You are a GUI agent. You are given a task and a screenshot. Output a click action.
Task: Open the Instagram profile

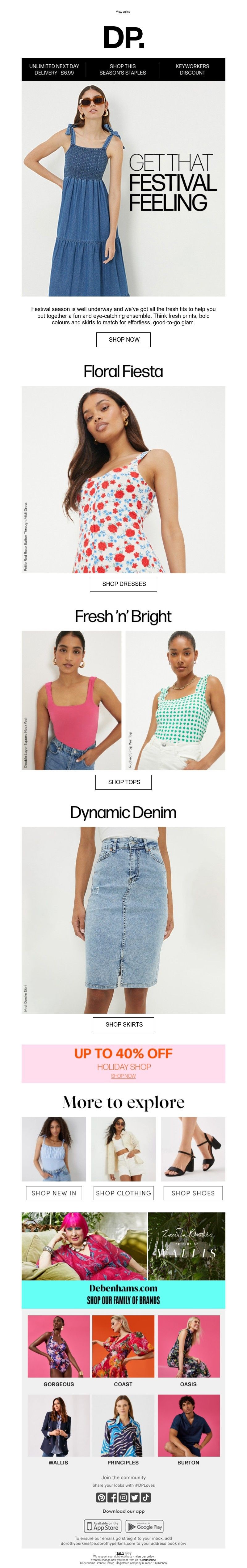(x=124, y=1498)
